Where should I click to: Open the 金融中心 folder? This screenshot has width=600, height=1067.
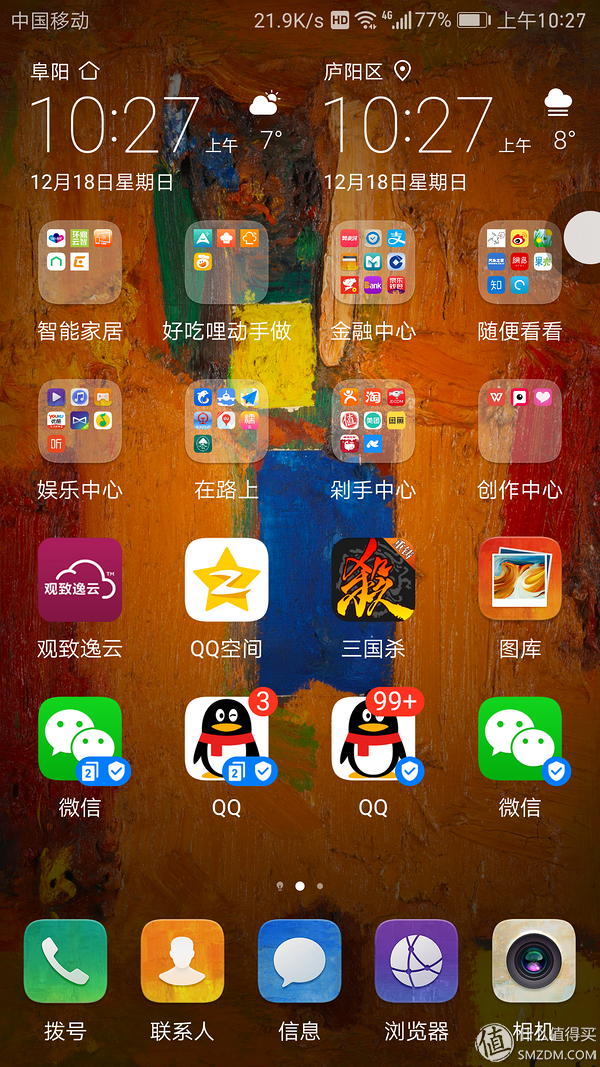pos(373,262)
